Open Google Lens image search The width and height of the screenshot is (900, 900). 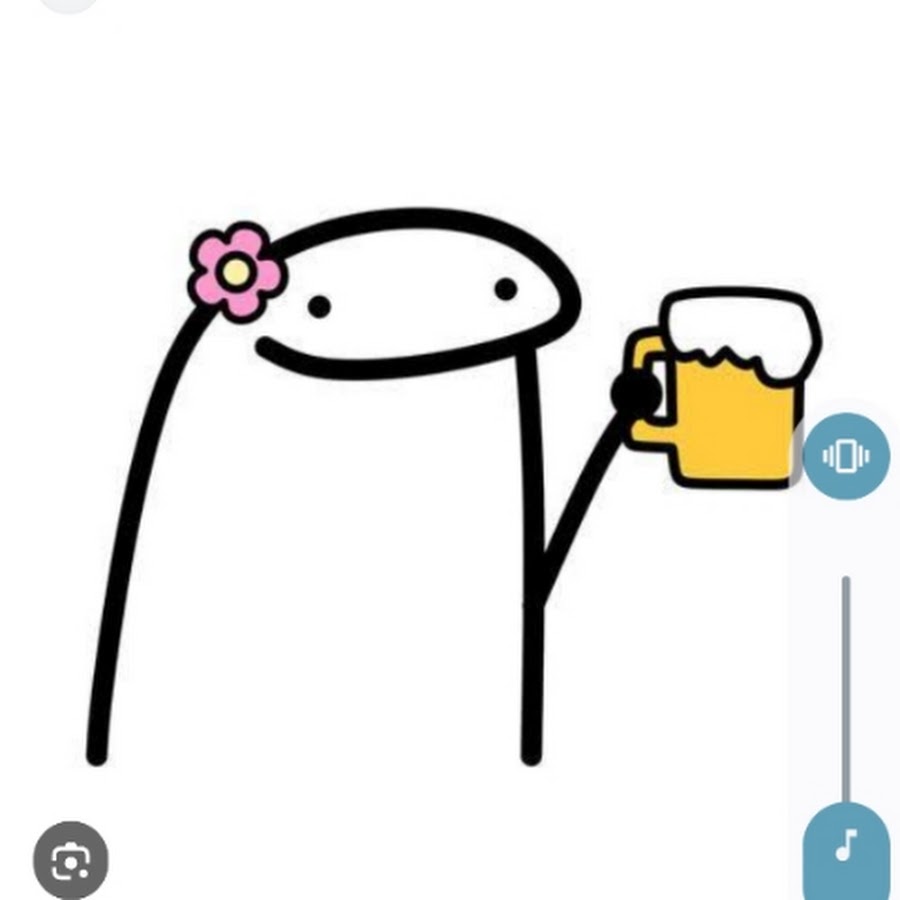click(x=70, y=860)
